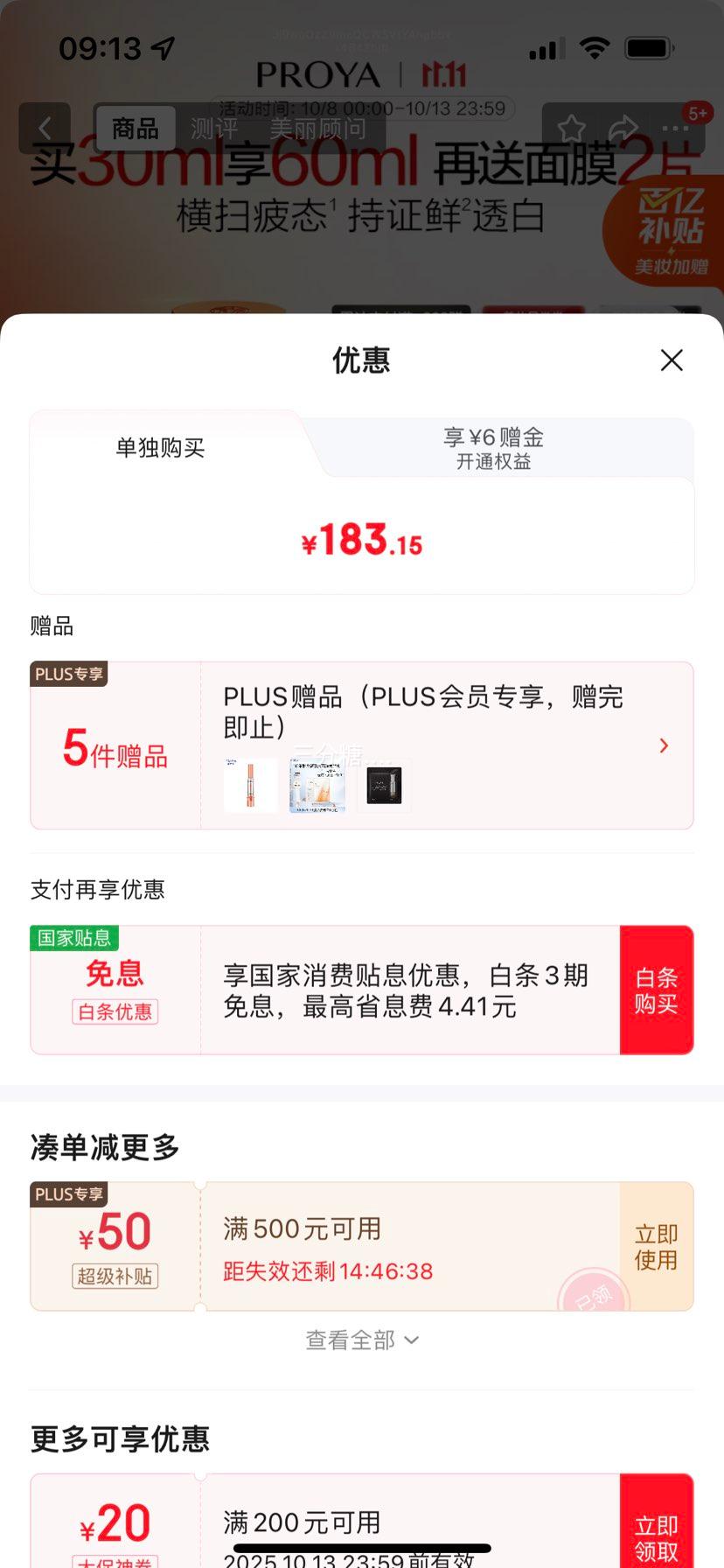Tap the 白条购买 button
This screenshot has width=724, height=1568.
pyautogui.click(x=656, y=990)
